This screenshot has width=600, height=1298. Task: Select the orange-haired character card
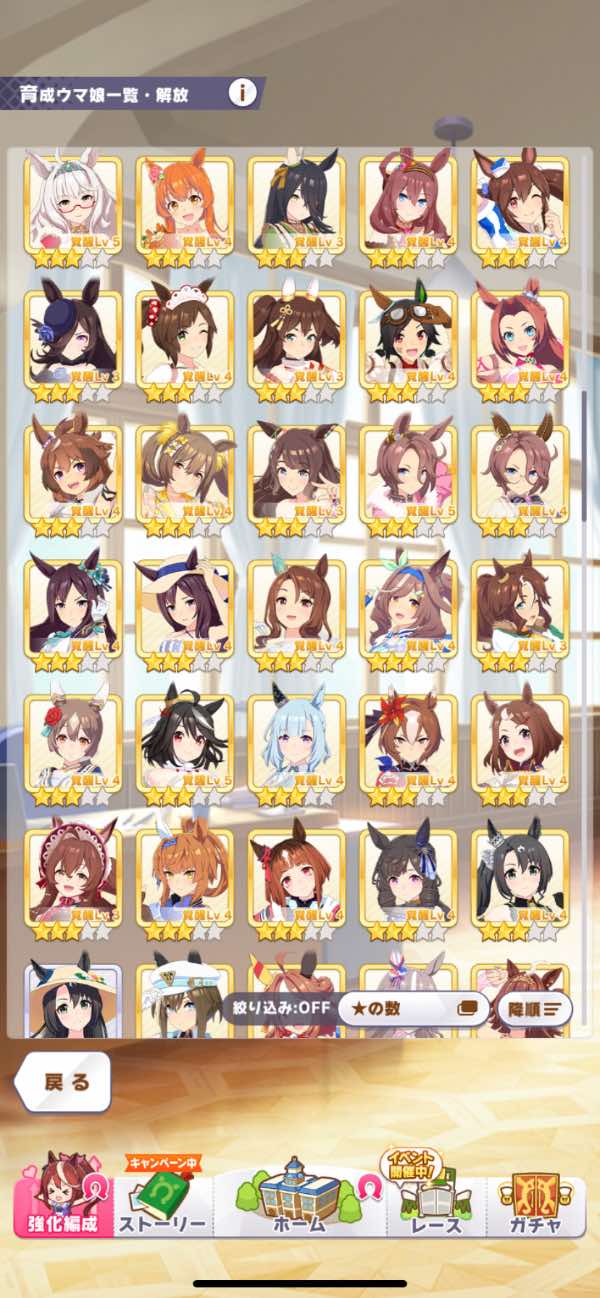click(185, 207)
